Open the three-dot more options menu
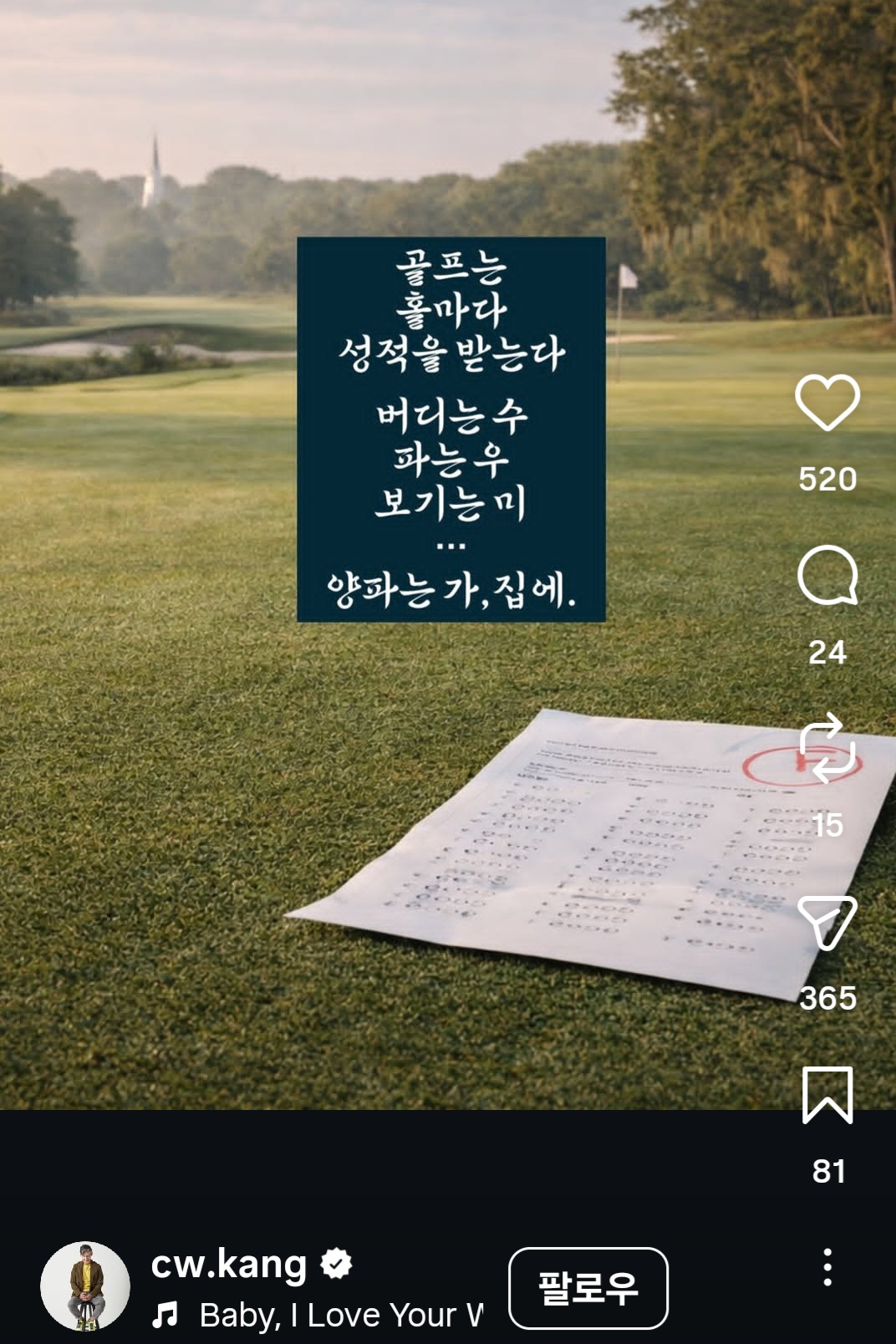The width and height of the screenshot is (896, 1344). [827, 1267]
